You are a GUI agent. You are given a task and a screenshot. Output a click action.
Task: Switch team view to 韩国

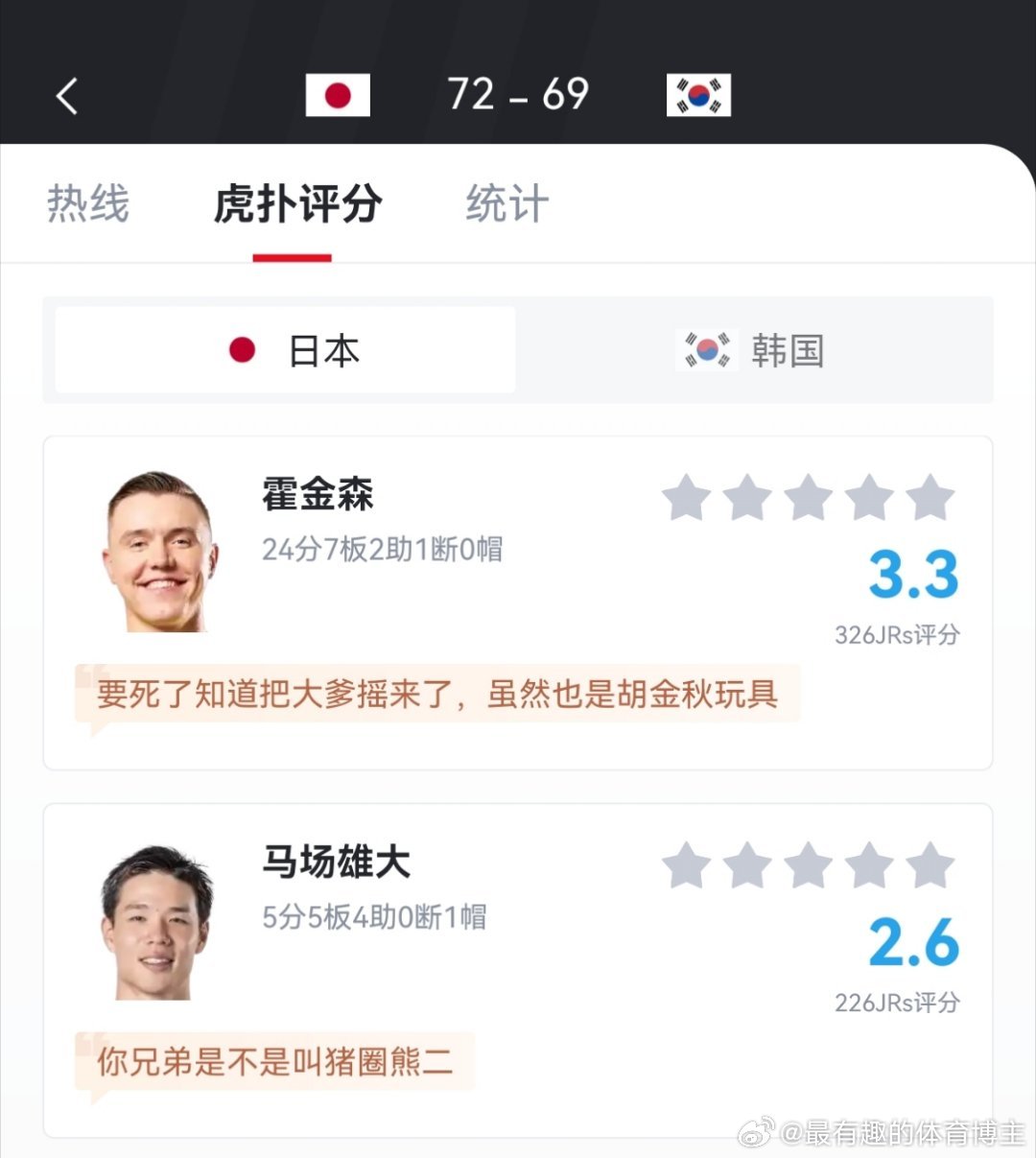pyautogui.click(x=787, y=350)
